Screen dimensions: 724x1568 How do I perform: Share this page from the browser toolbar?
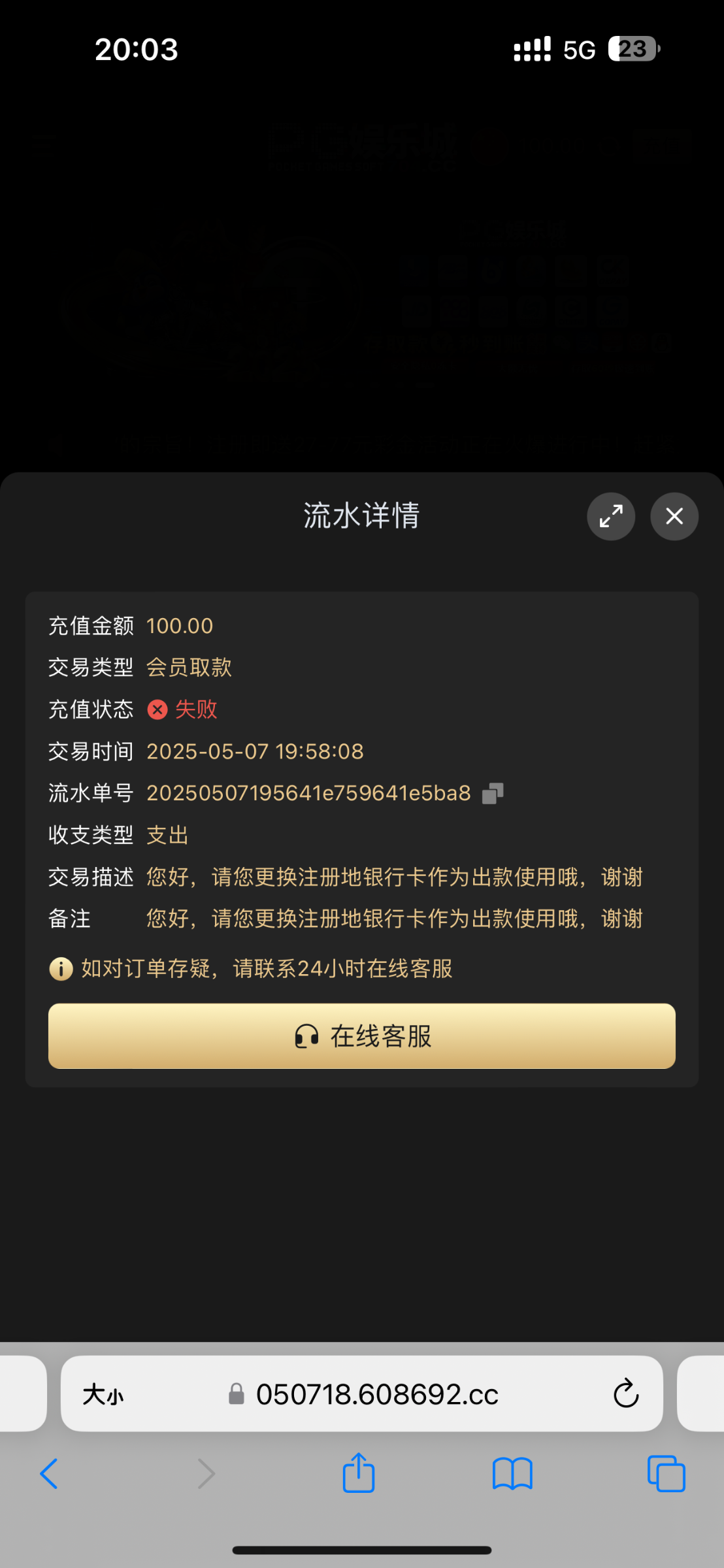point(359,1473)
